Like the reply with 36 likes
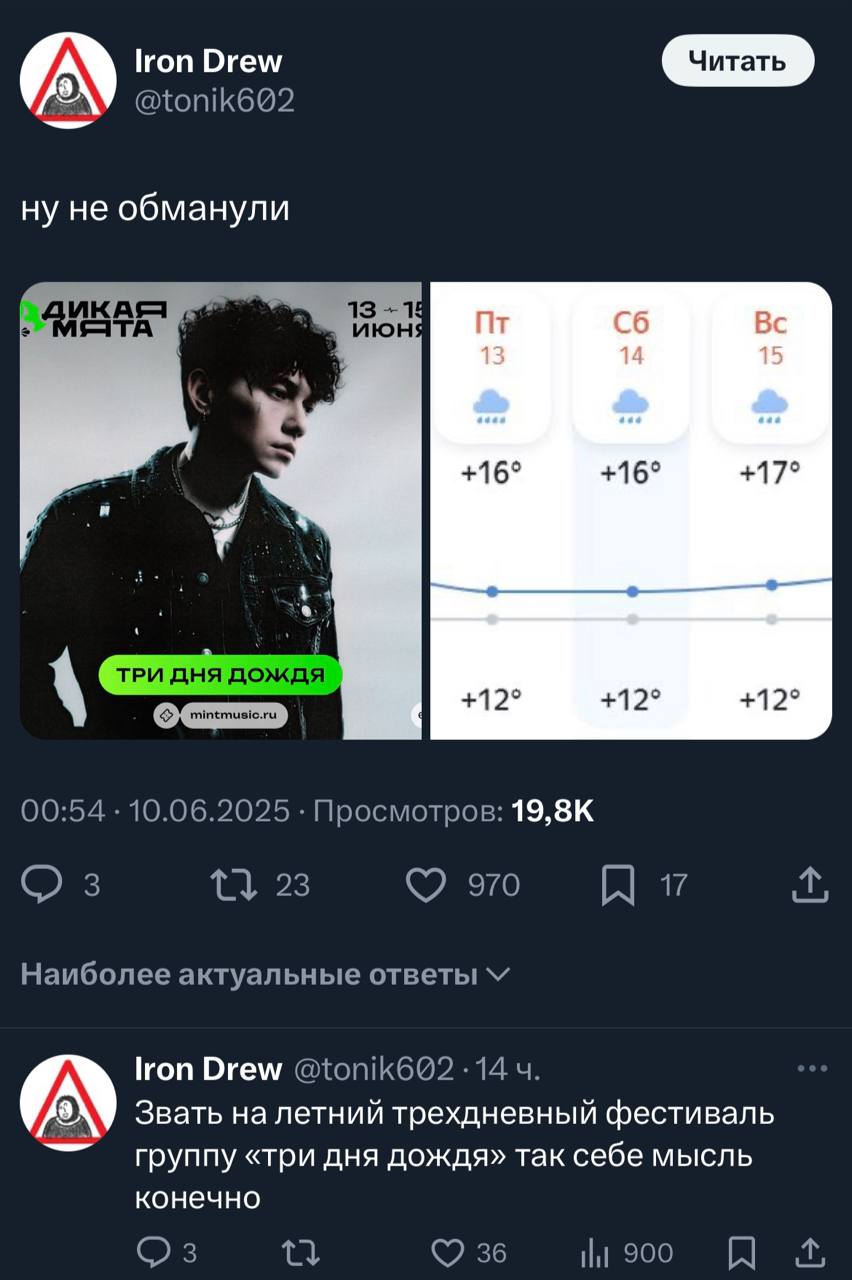Image resolution: width=852 pixels, height=1280 pixels. (x=450, y=1253)
